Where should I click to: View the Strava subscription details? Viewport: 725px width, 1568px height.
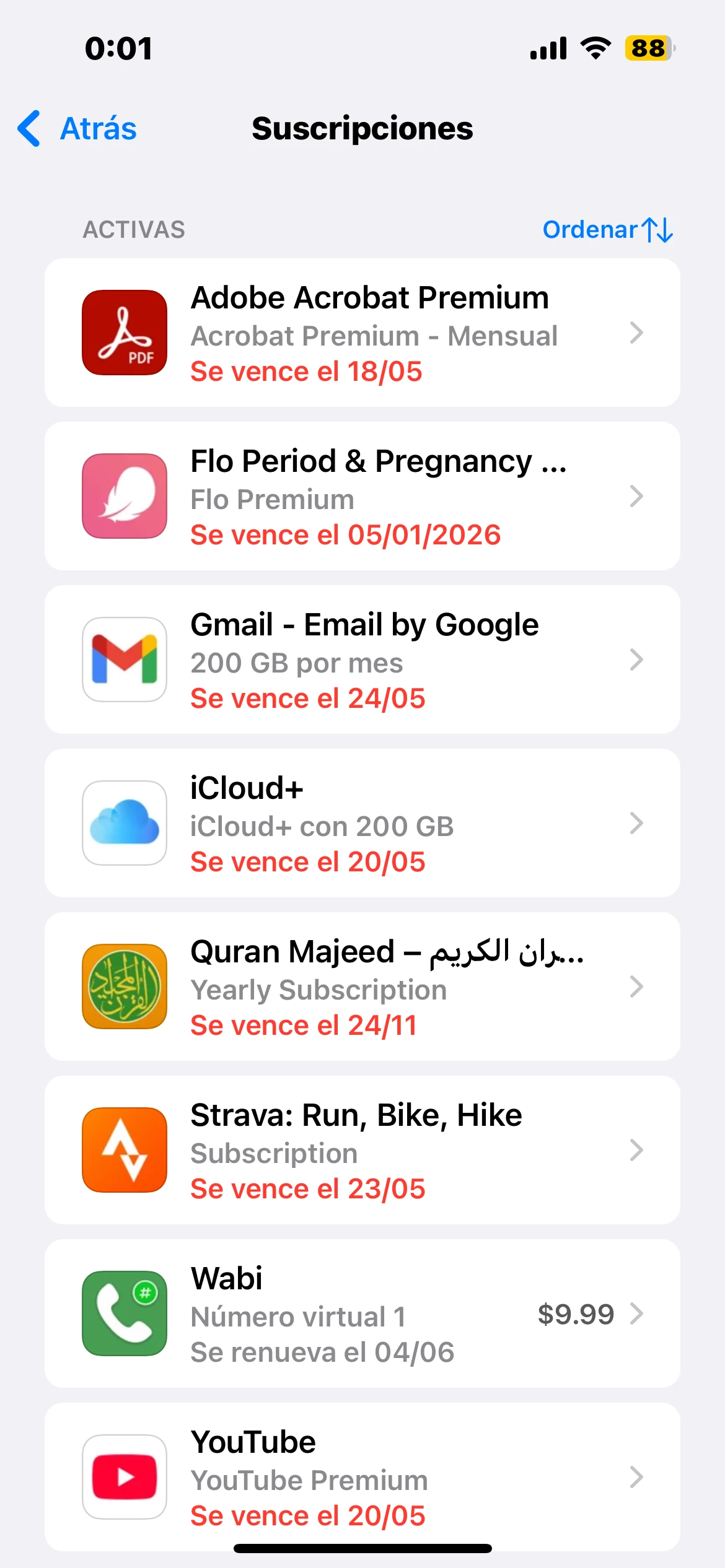(x=362, y=1151)
